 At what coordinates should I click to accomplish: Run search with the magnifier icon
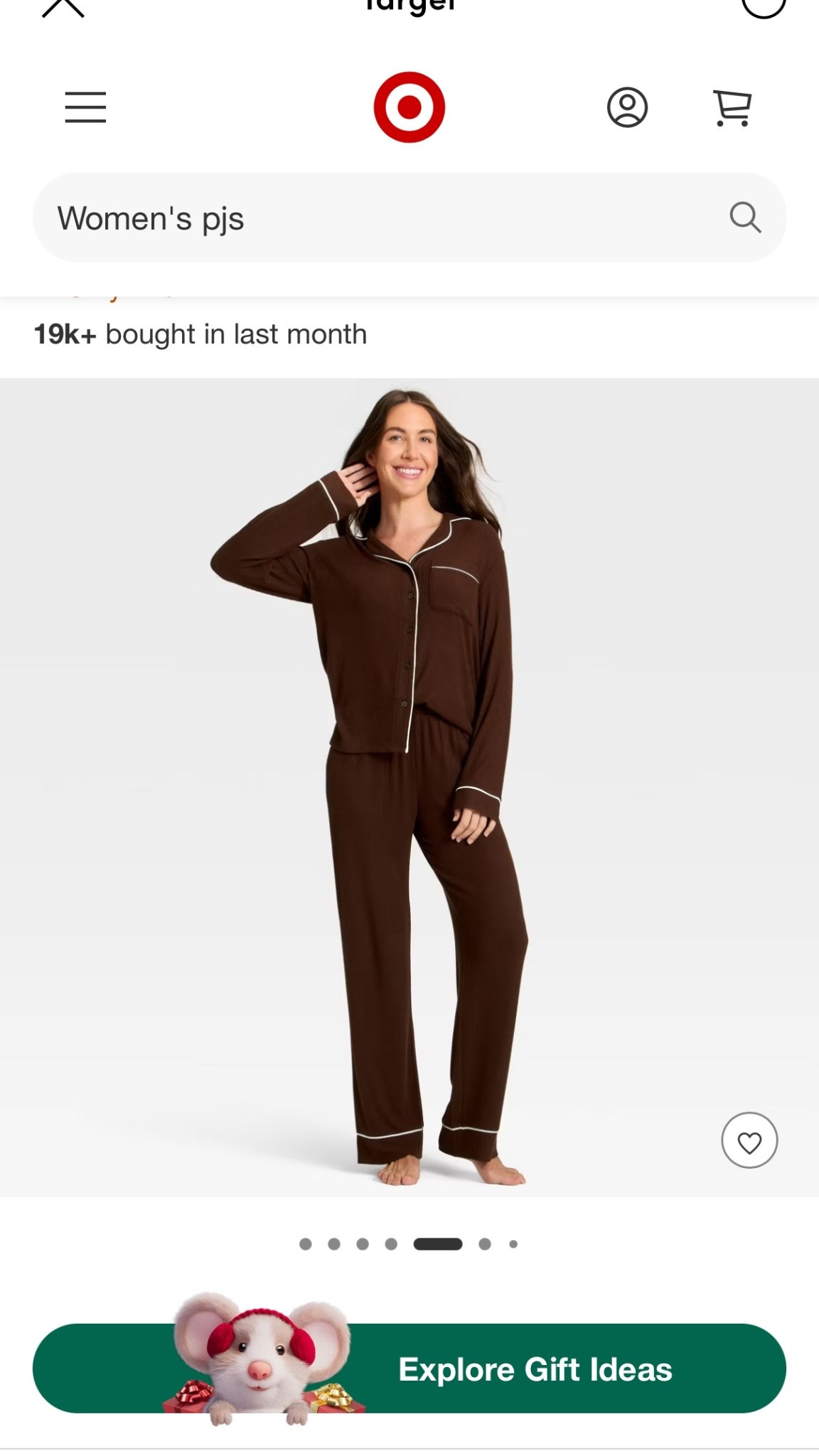745,218
